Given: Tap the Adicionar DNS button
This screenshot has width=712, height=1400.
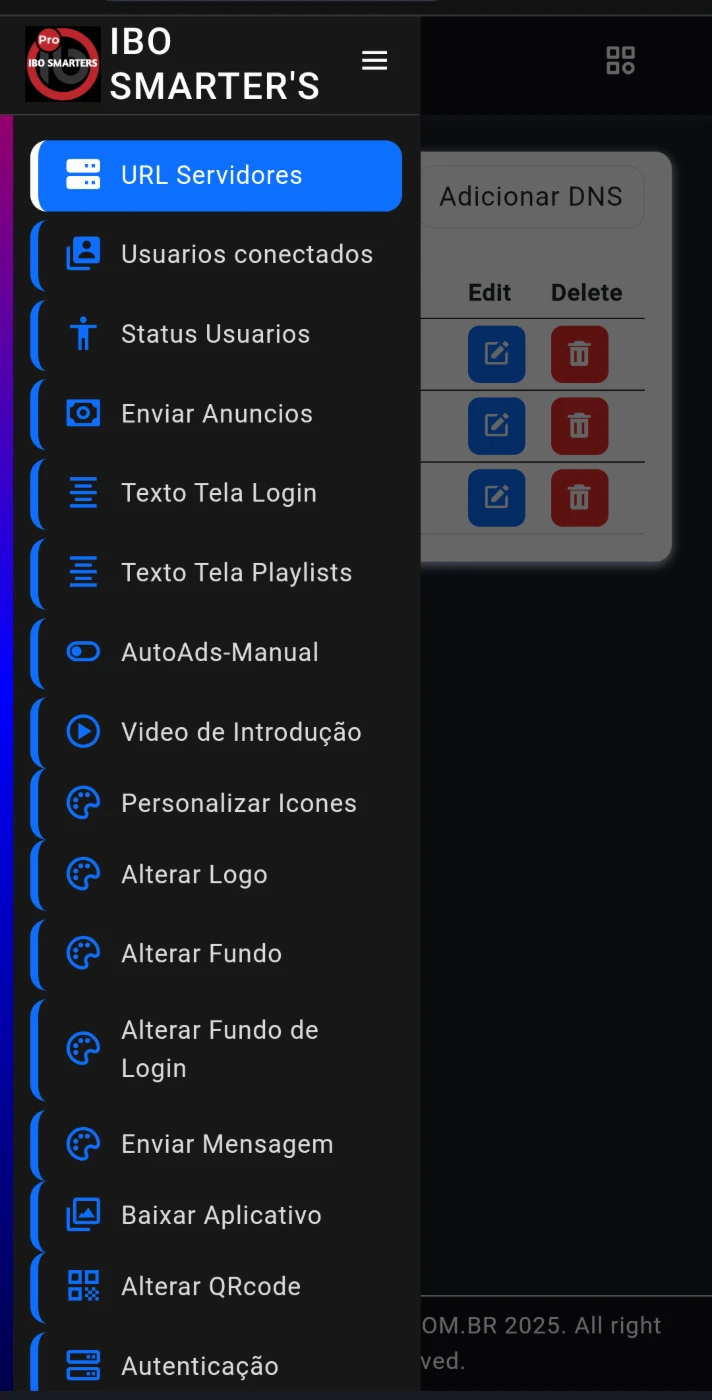Looking at the screenshot, I should click(531, 197).
